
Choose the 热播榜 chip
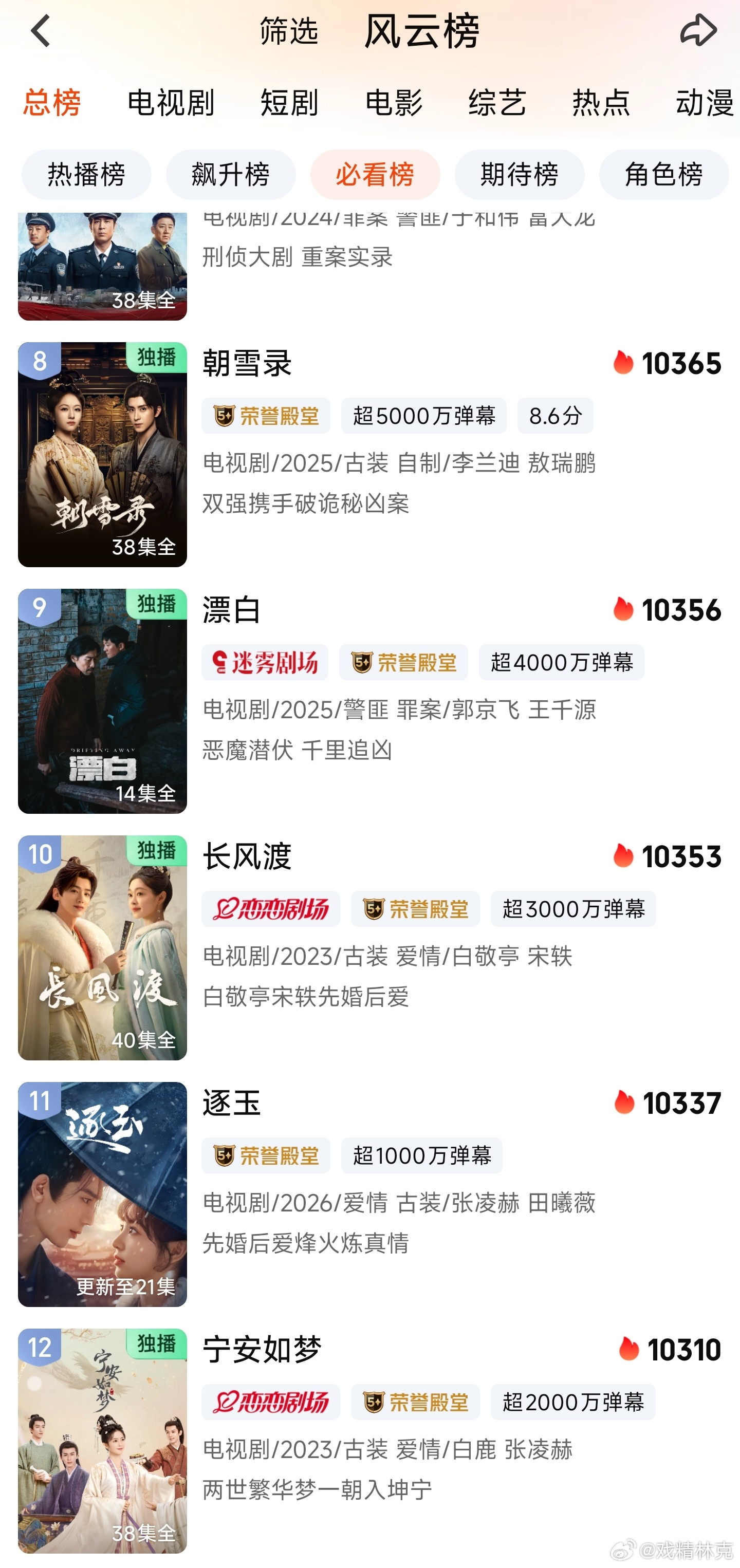[x=86, y=175]
